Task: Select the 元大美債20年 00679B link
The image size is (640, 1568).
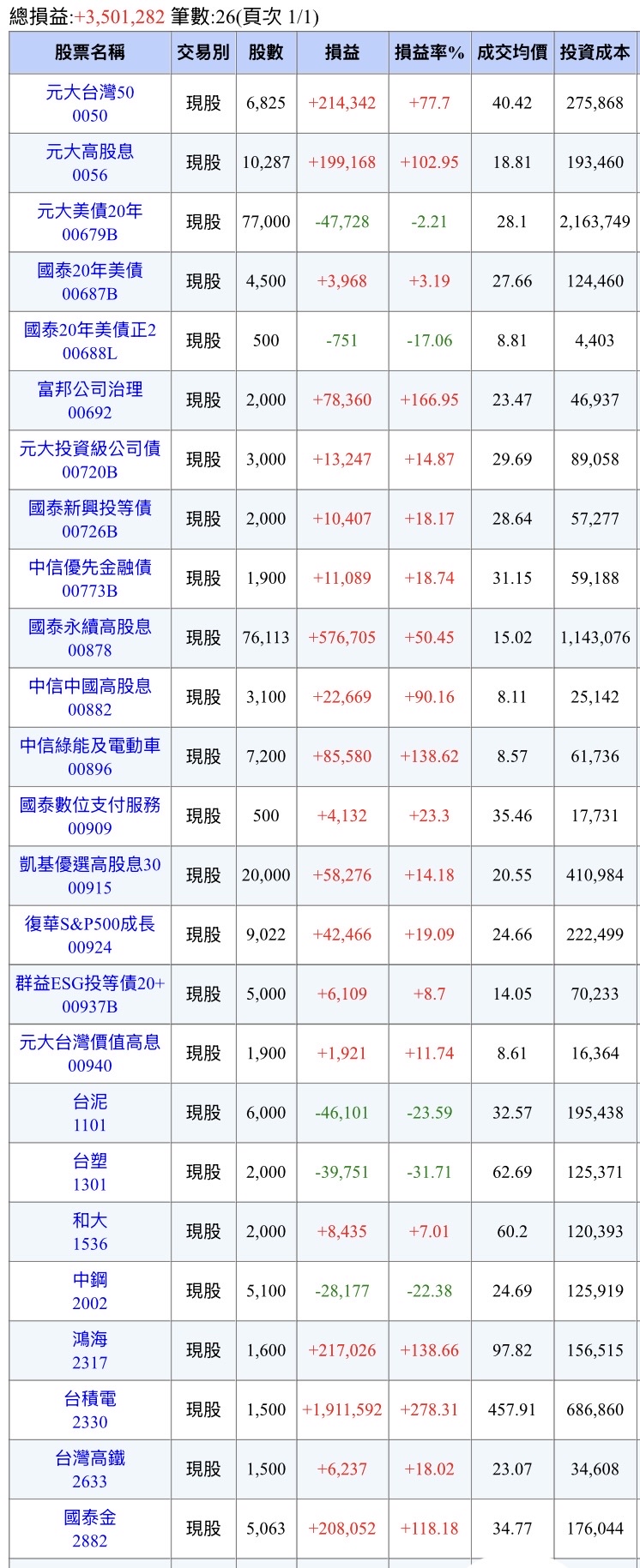Action: click(90, 222)
